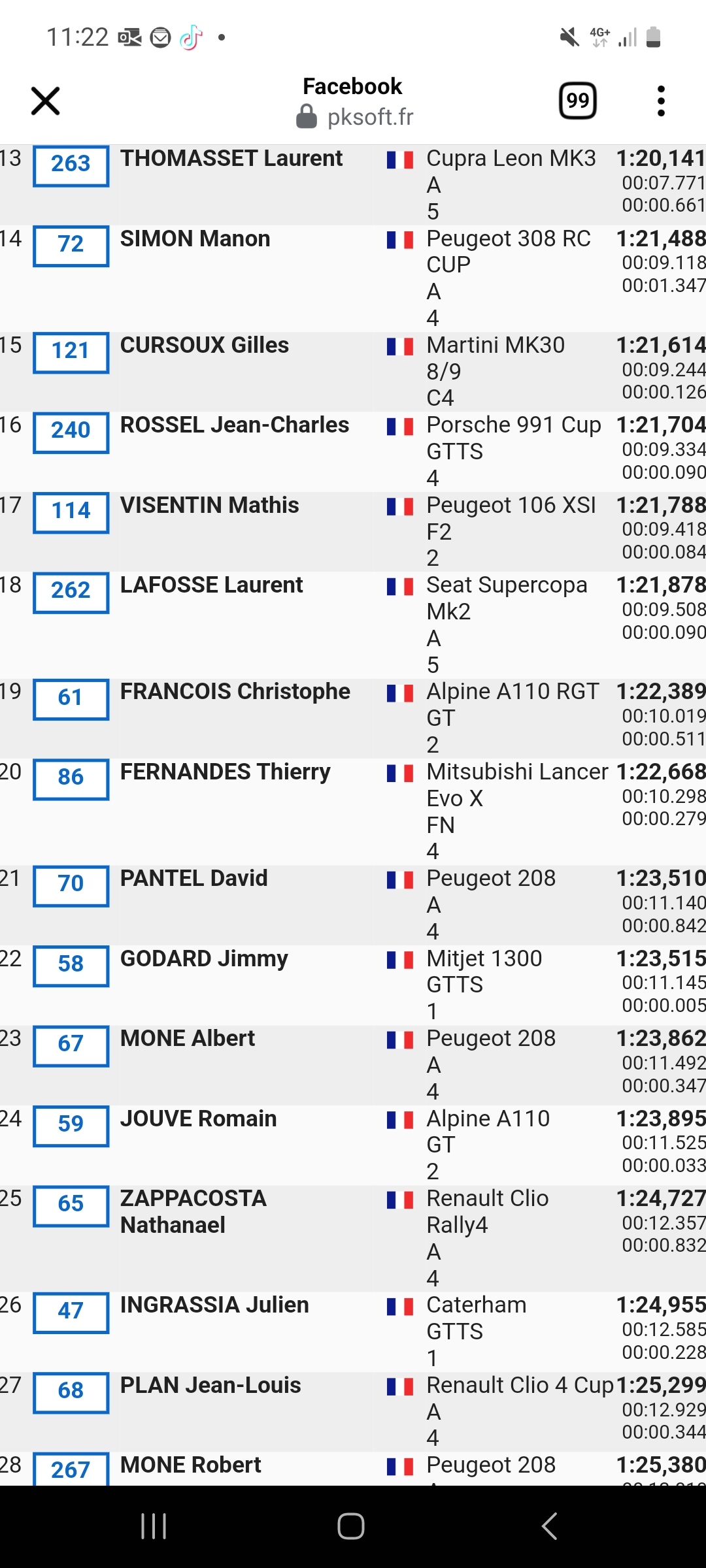Go back with the system back button
The height and width of the screenshot is (1568, 706).
pos(549,1526)
